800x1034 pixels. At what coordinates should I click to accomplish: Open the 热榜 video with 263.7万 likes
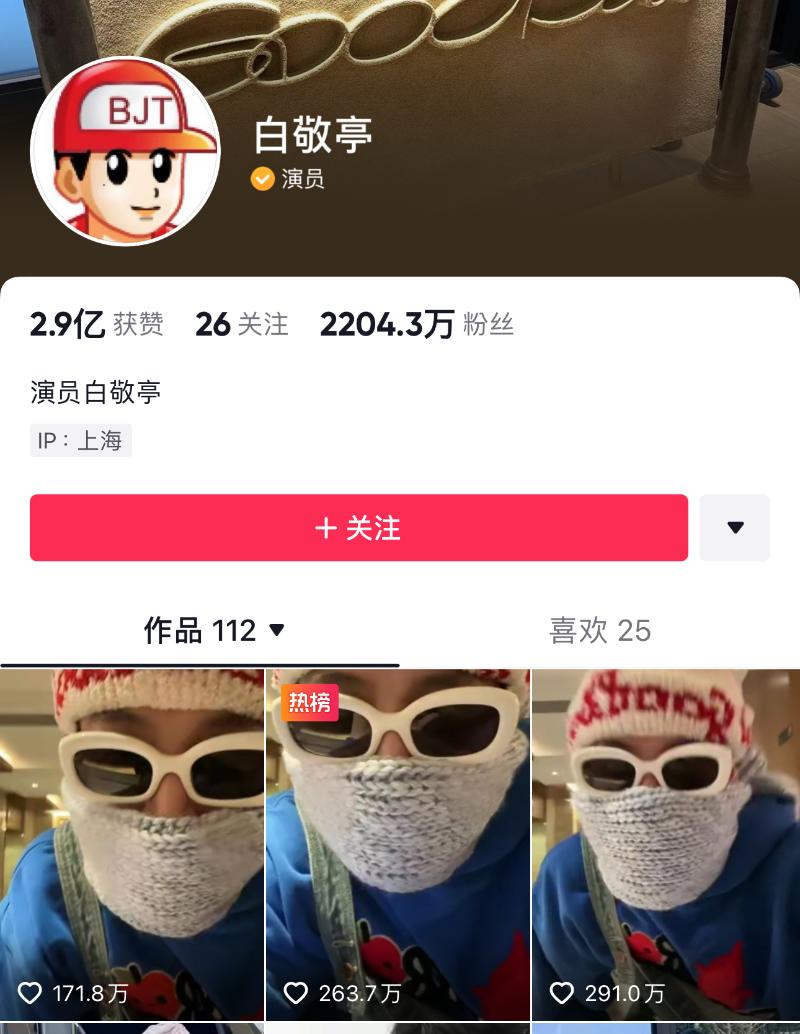point(397,845)
